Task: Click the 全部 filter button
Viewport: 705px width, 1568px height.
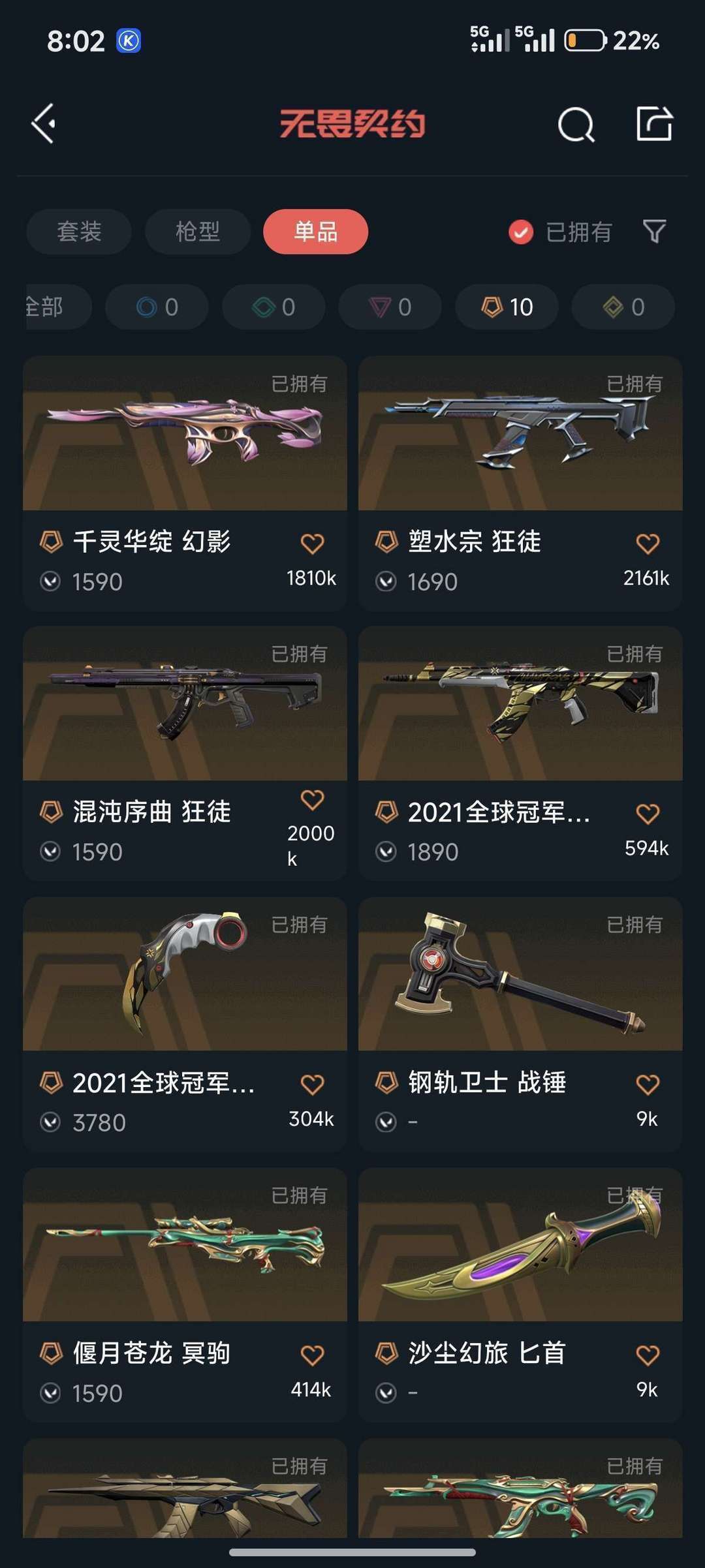Action: pos(46,307)
